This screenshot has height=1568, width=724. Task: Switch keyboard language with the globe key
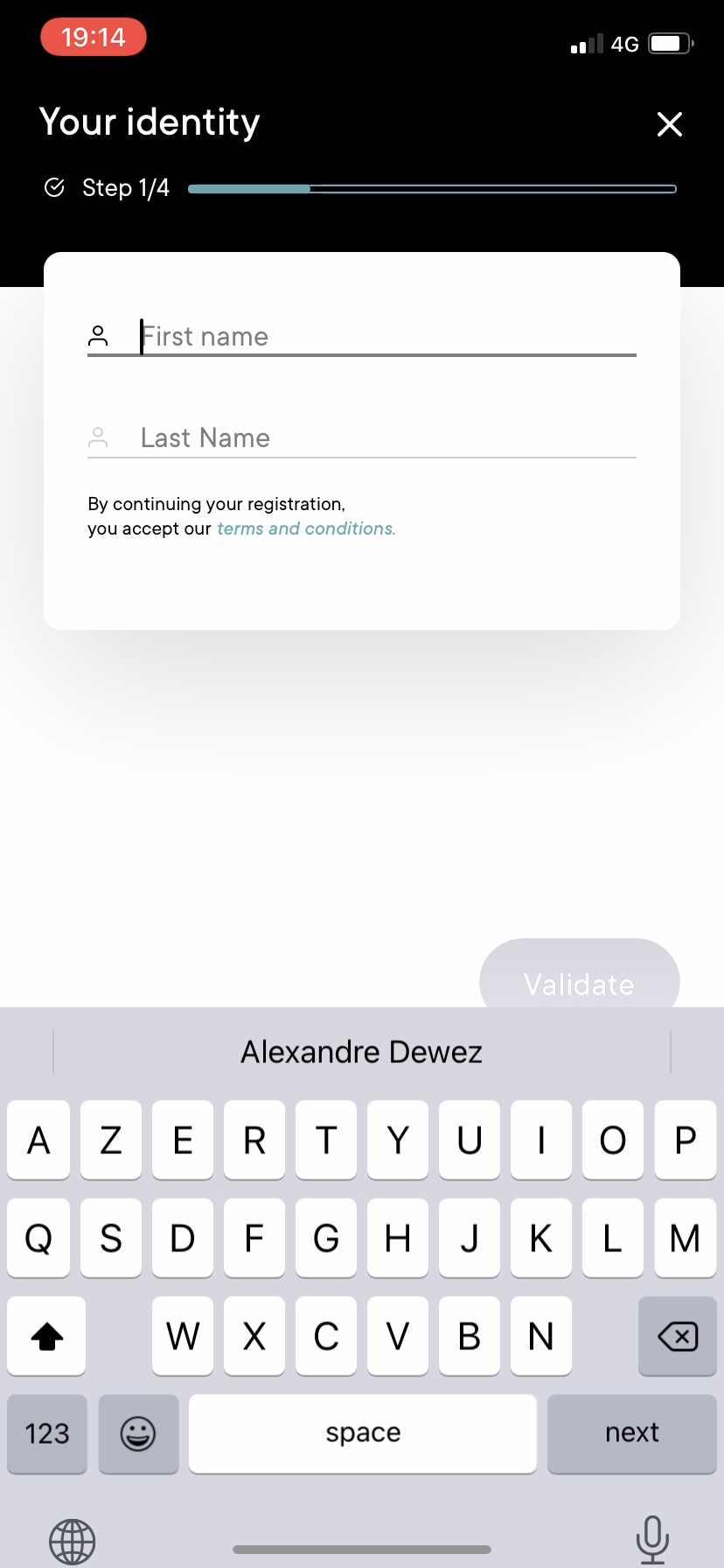(x=73, y=1542)
